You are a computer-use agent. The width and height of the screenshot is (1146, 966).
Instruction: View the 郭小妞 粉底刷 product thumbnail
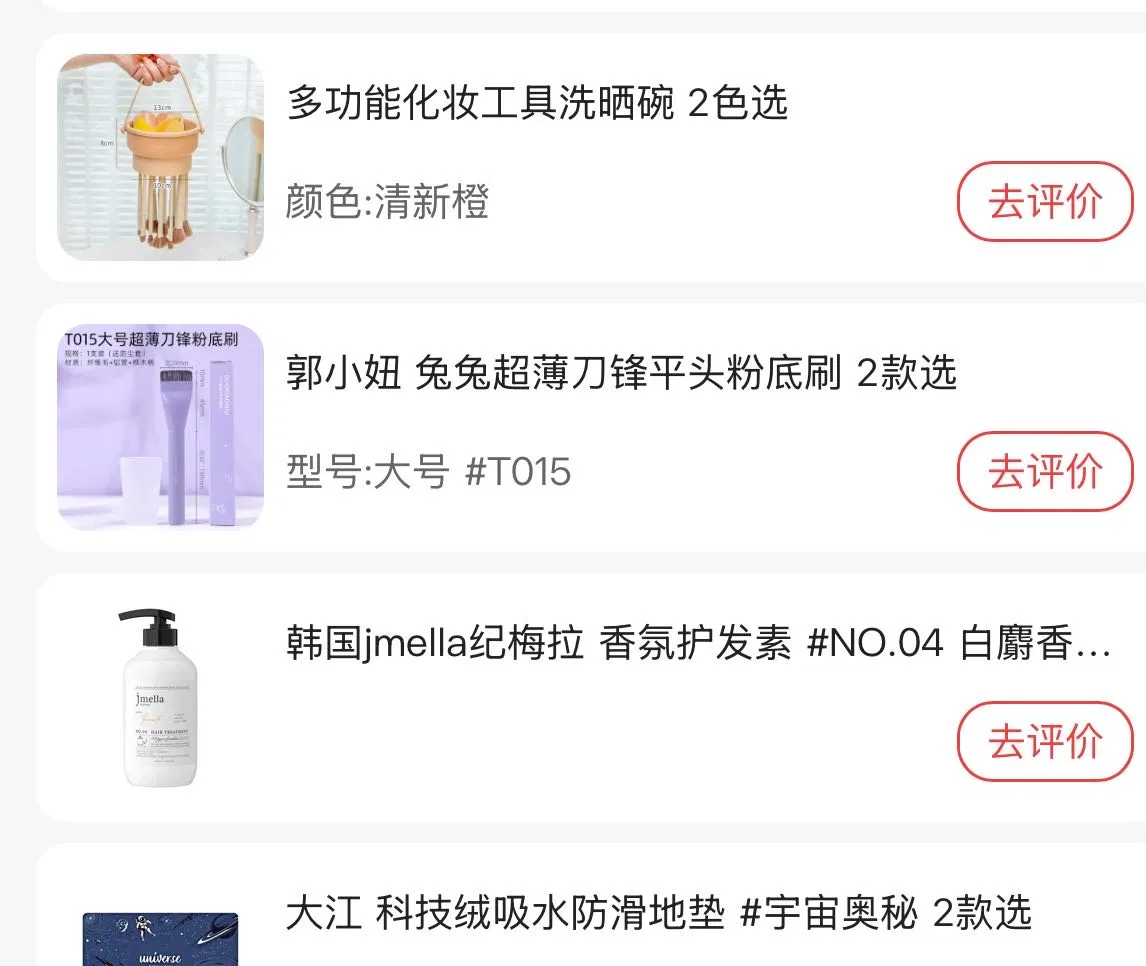161,427
